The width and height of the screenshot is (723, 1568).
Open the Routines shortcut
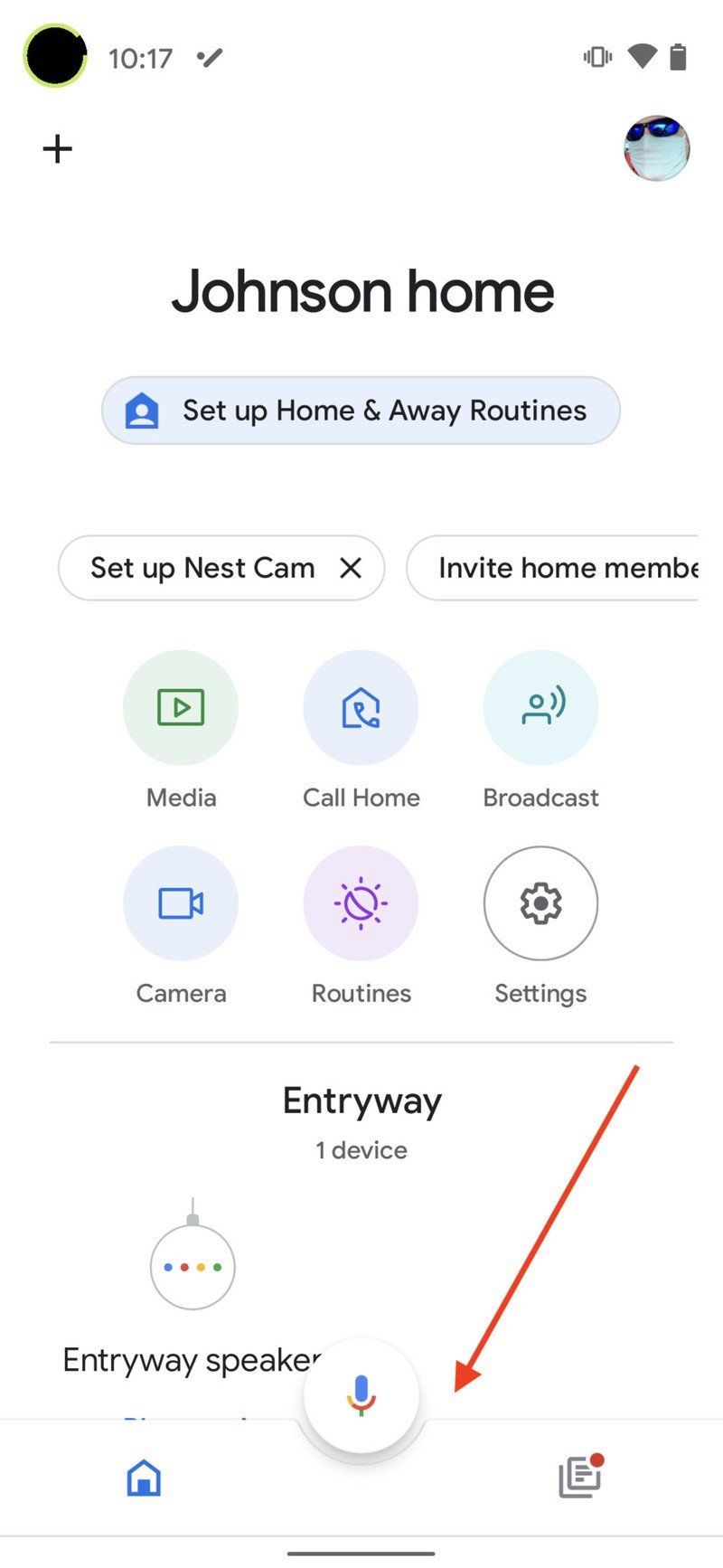pos(361,902)
